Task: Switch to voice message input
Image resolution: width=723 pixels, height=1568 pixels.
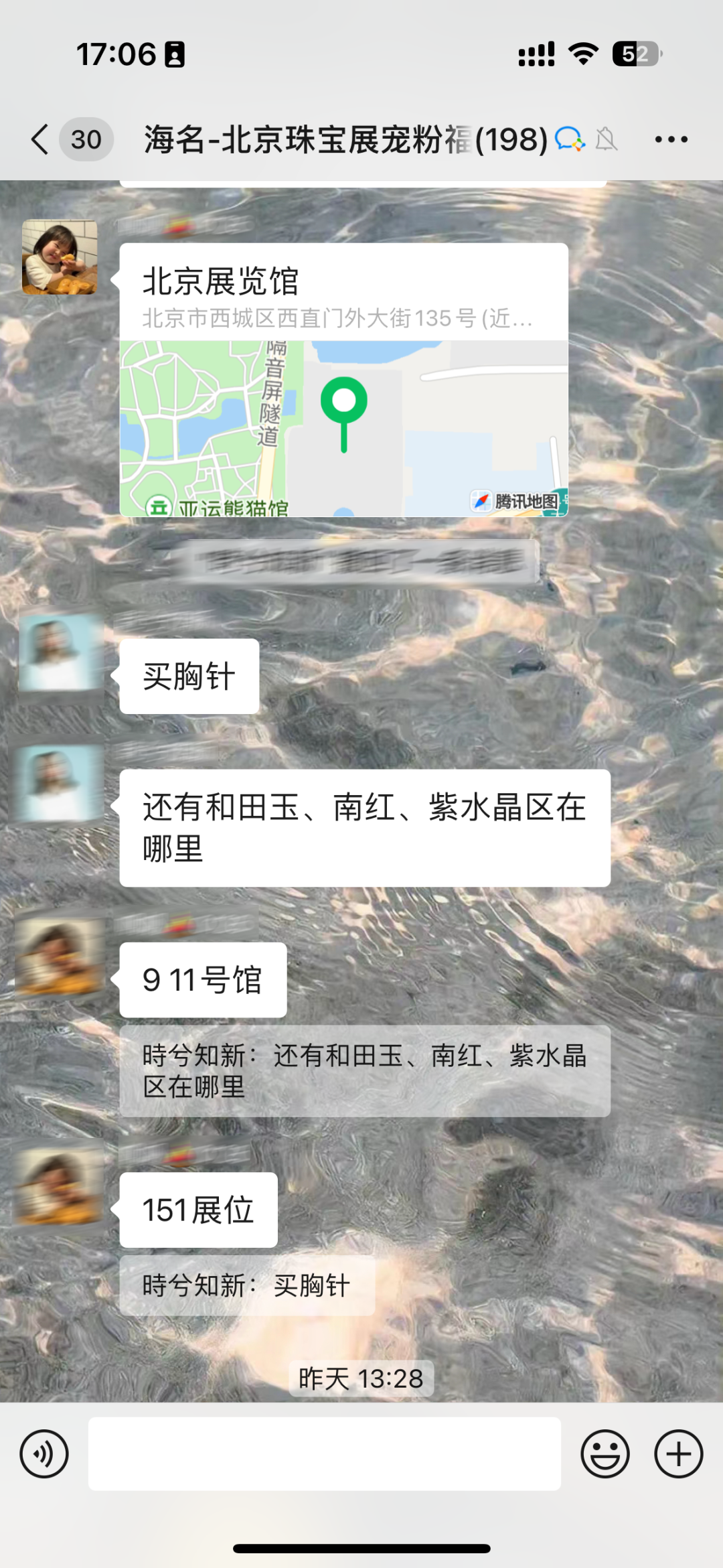Action: pyautogui.click(x=44, y=1454)
